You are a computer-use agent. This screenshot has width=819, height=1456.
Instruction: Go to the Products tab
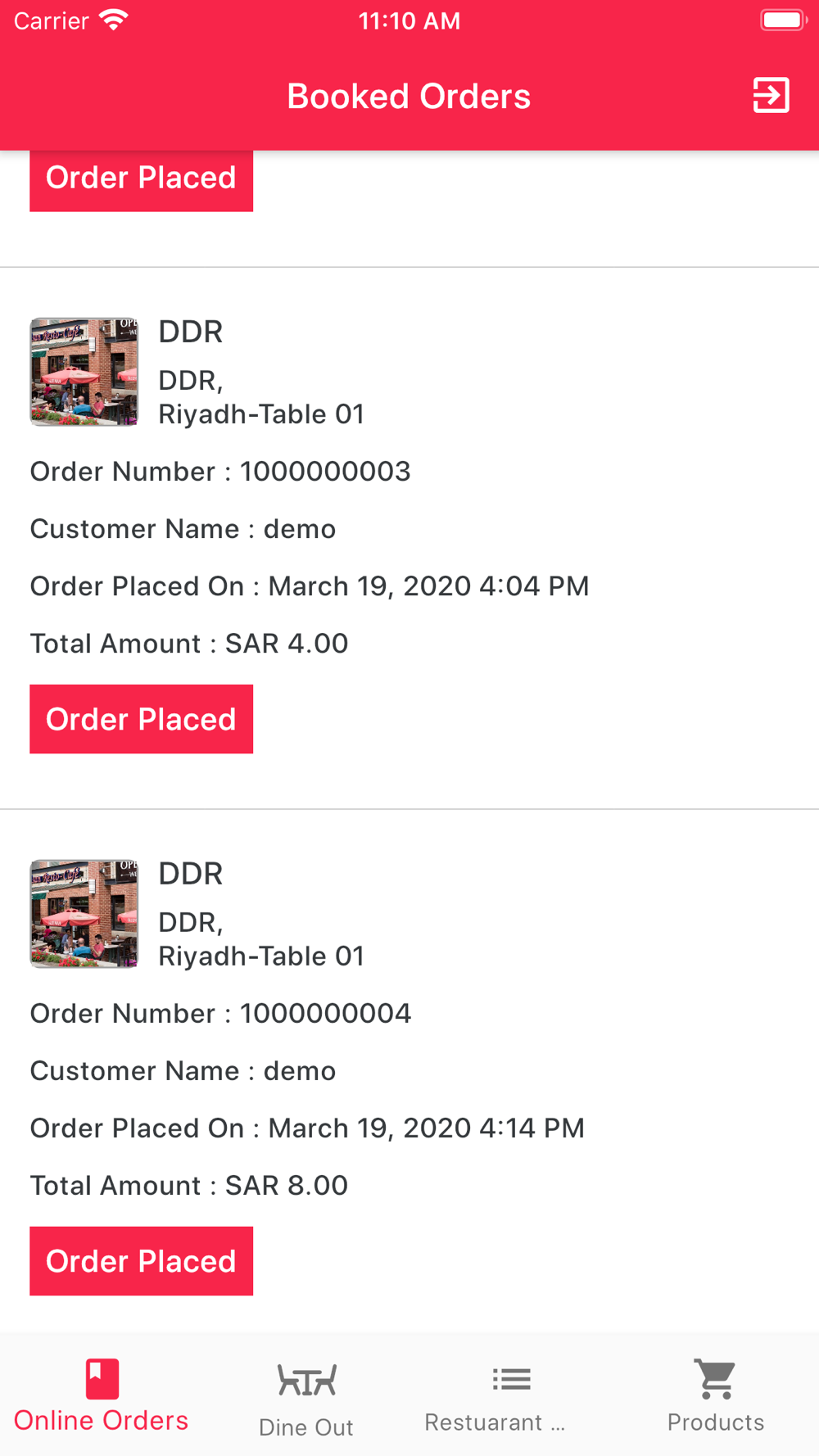pyautogui.click(x=716, y=1396)
